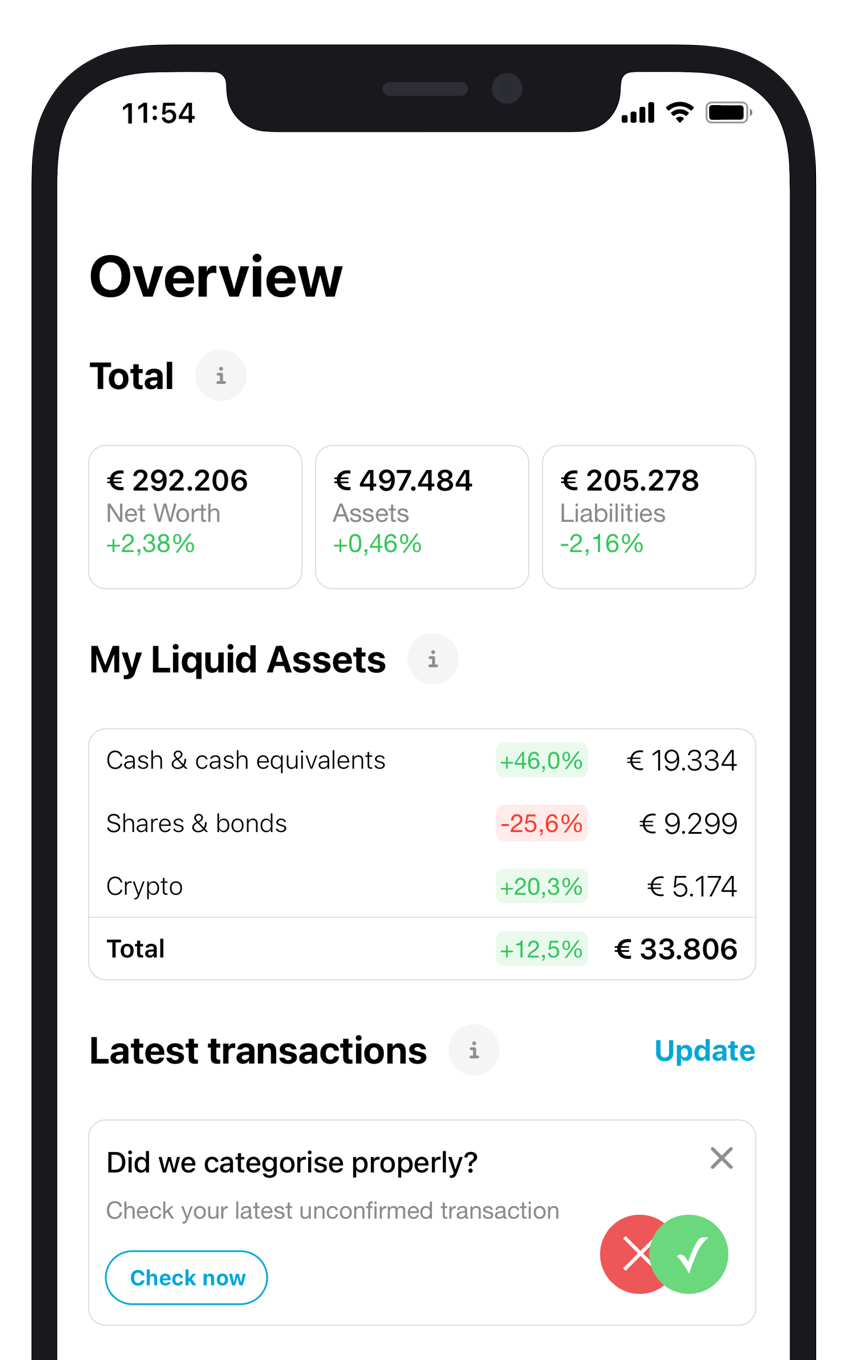Open the Crypto assets row

421,887
